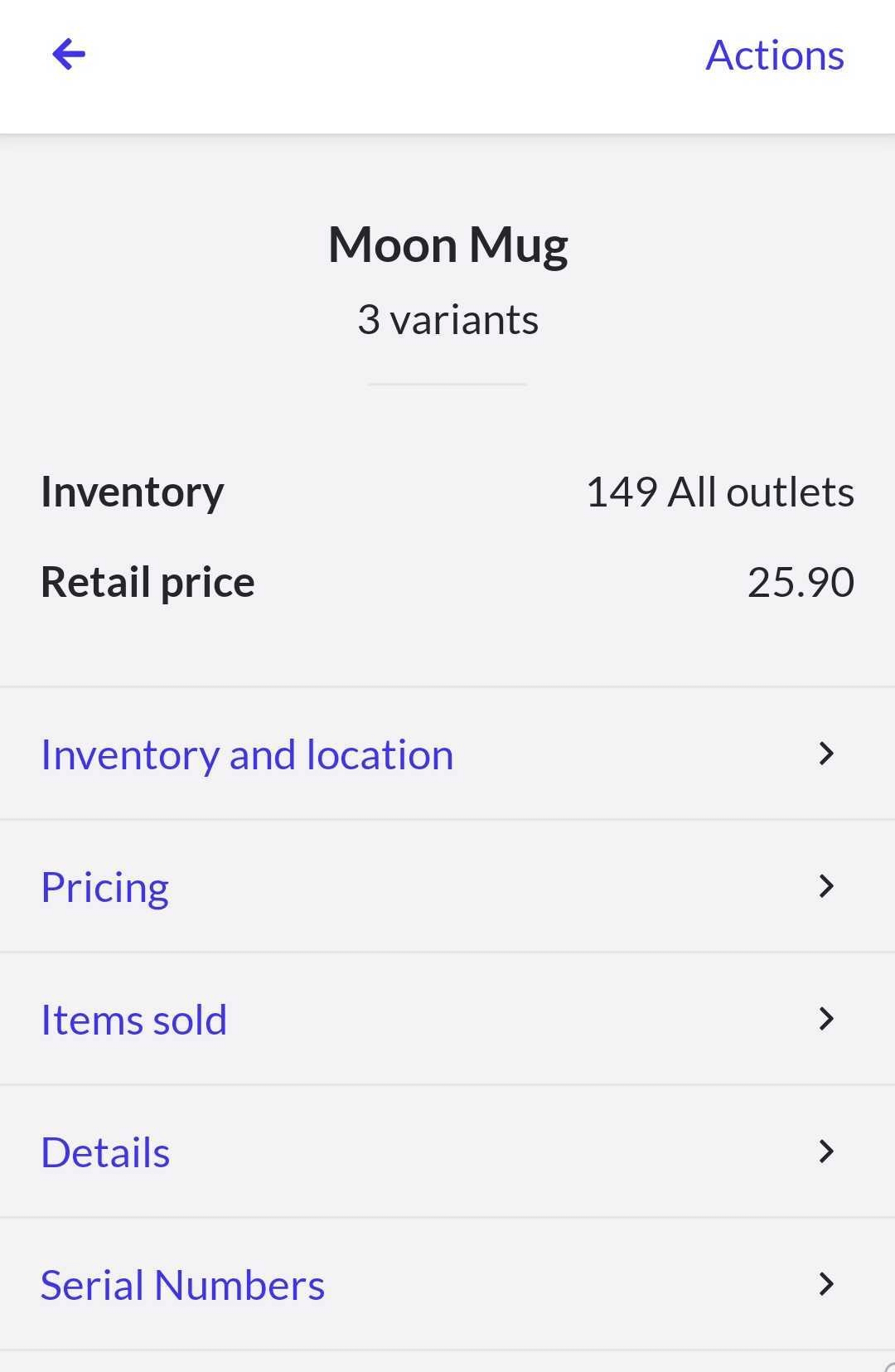Tap the divider under 3 variants
Screen dimensions: 895x1372
447,384
